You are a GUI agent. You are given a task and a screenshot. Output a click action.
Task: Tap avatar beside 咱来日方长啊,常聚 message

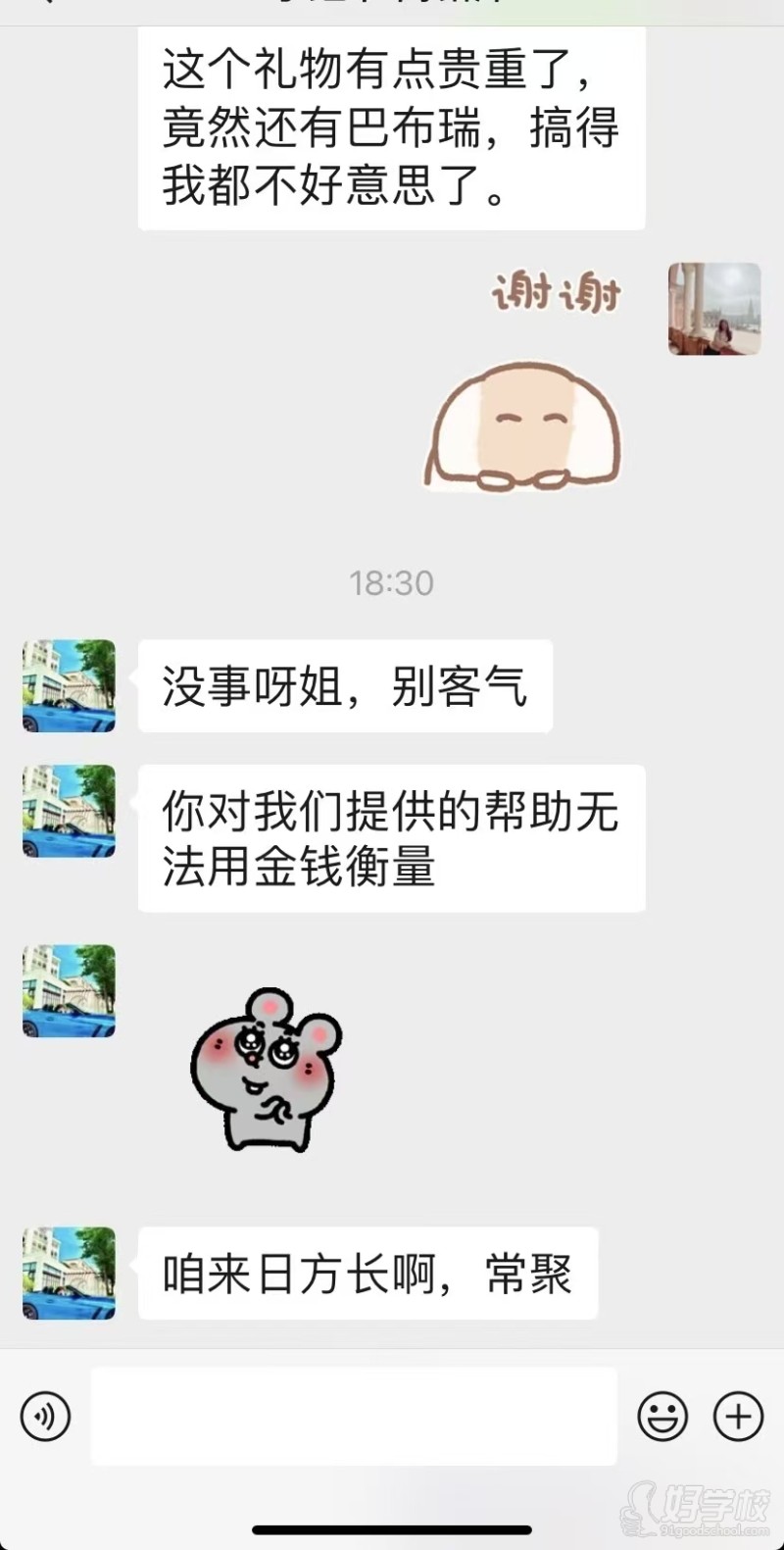[x=70, y=1273]
